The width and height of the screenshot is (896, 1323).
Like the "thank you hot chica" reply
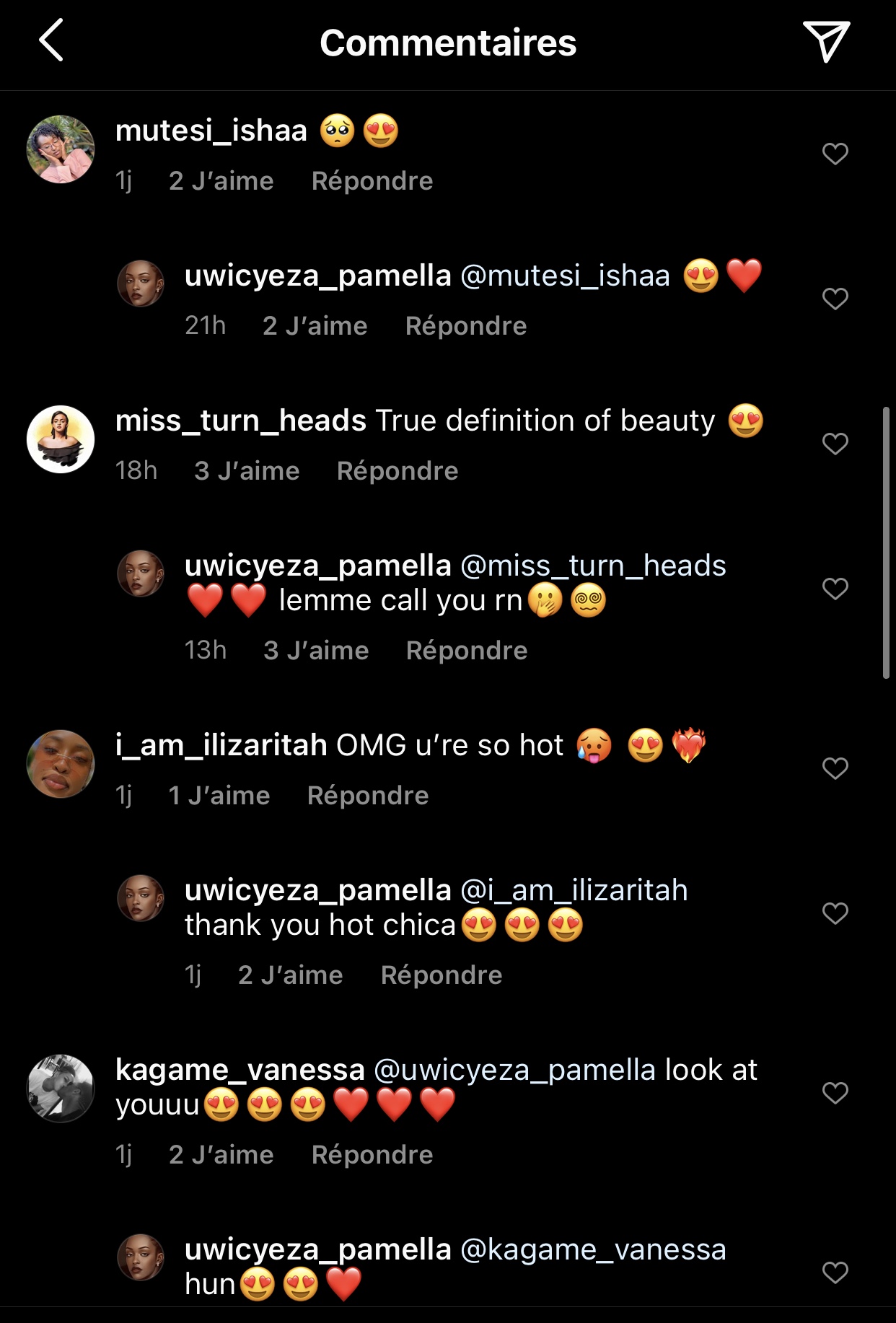pos(835,913)
